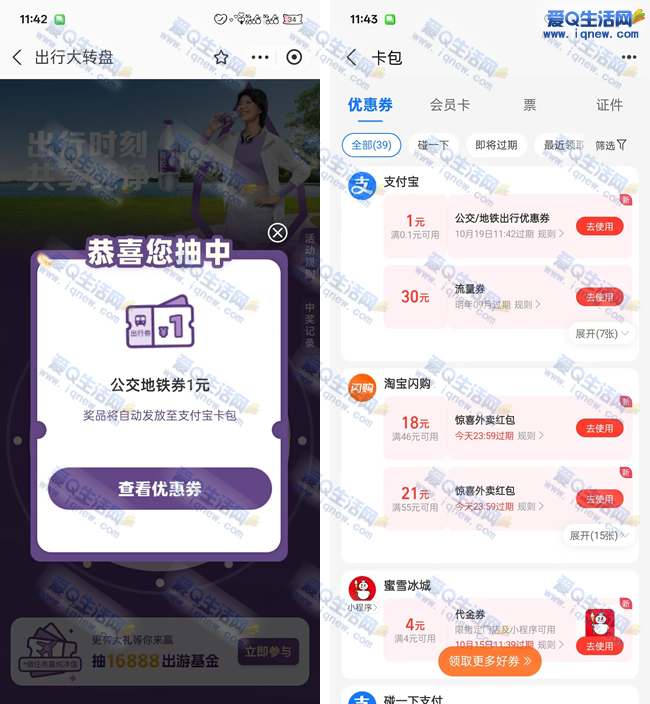Screen dimensions: 650x704
Task: Select the 碰一下 filter chip
Action: (433, 145)
